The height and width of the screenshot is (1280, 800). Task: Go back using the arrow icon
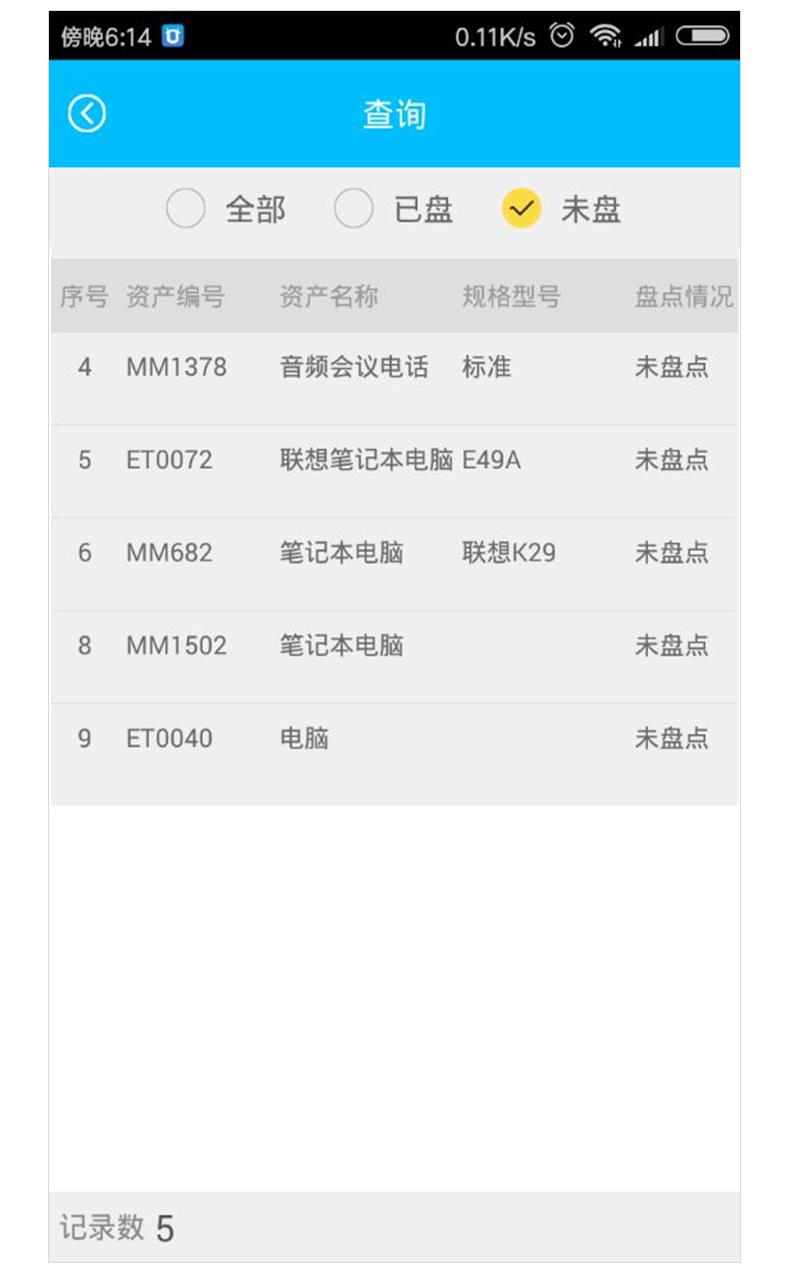point(87,114)
